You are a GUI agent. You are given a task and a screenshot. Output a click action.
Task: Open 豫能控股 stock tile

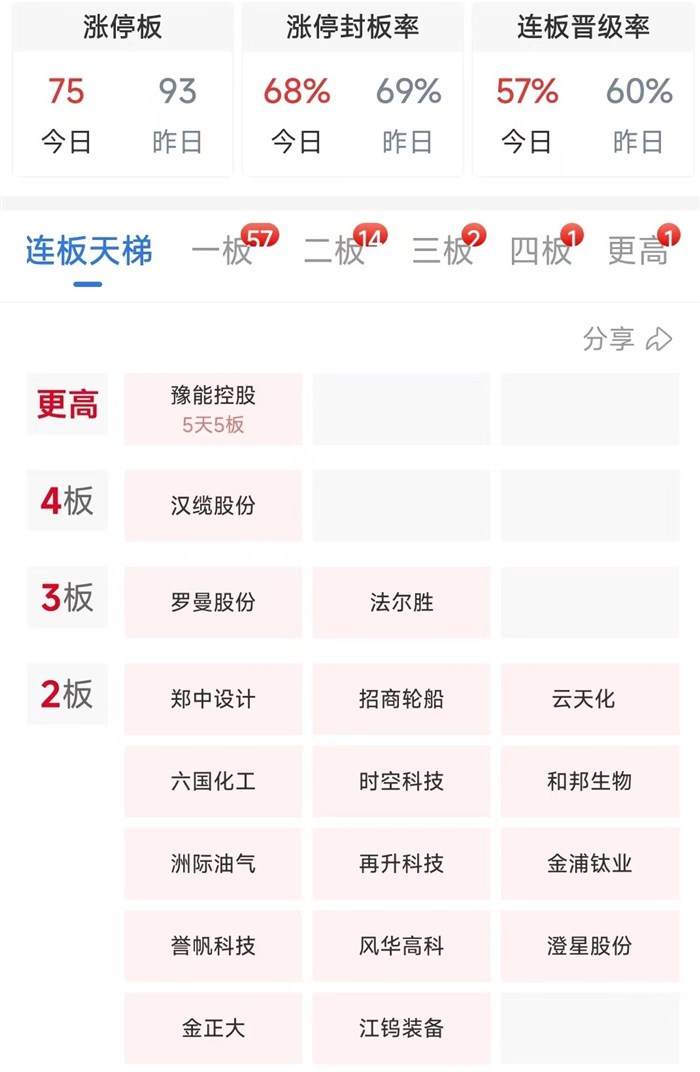(213, 409)
